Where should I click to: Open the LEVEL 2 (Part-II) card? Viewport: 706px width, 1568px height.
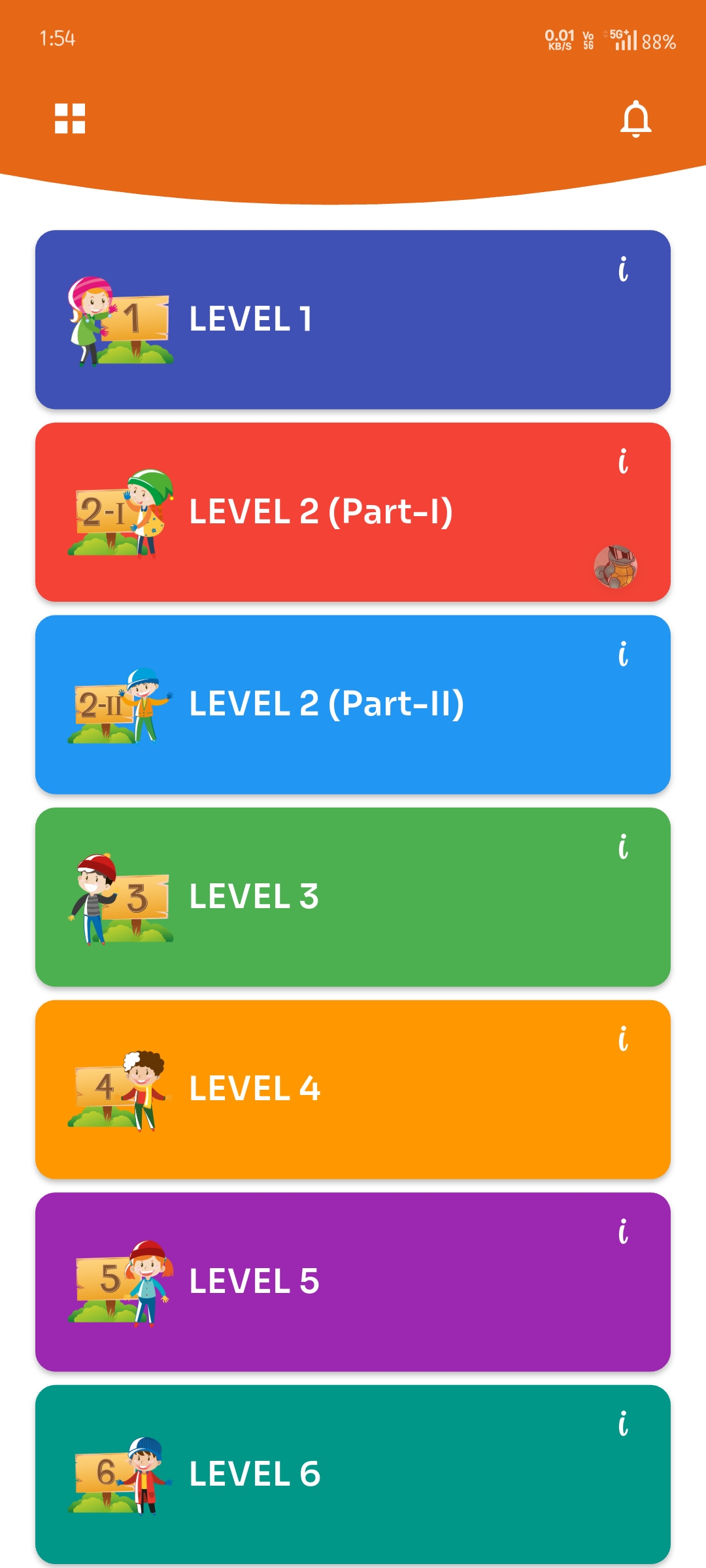tap(353, 706)
